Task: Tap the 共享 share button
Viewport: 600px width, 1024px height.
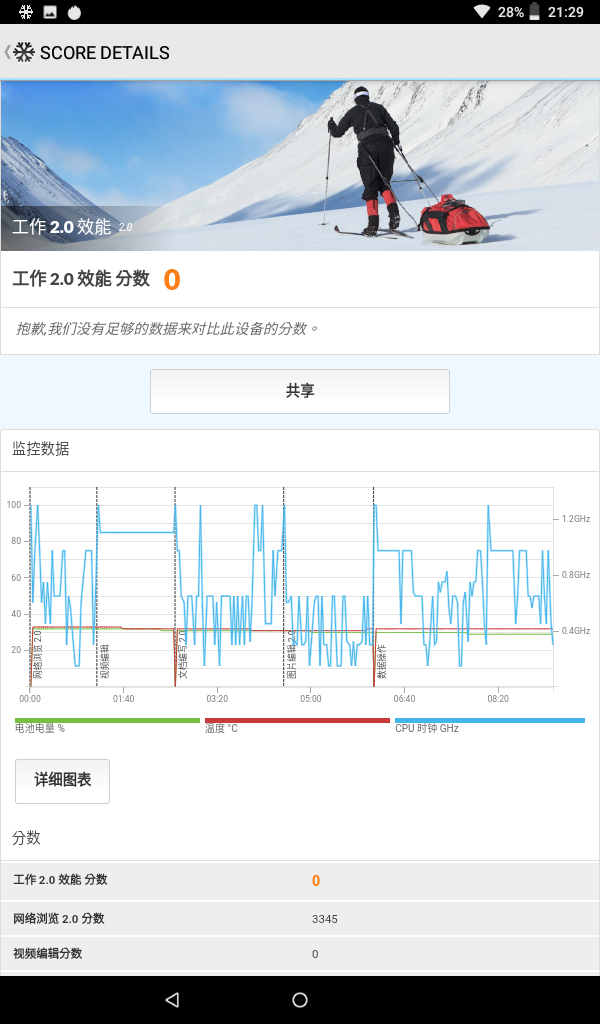Action: click(x=300, y=391)
